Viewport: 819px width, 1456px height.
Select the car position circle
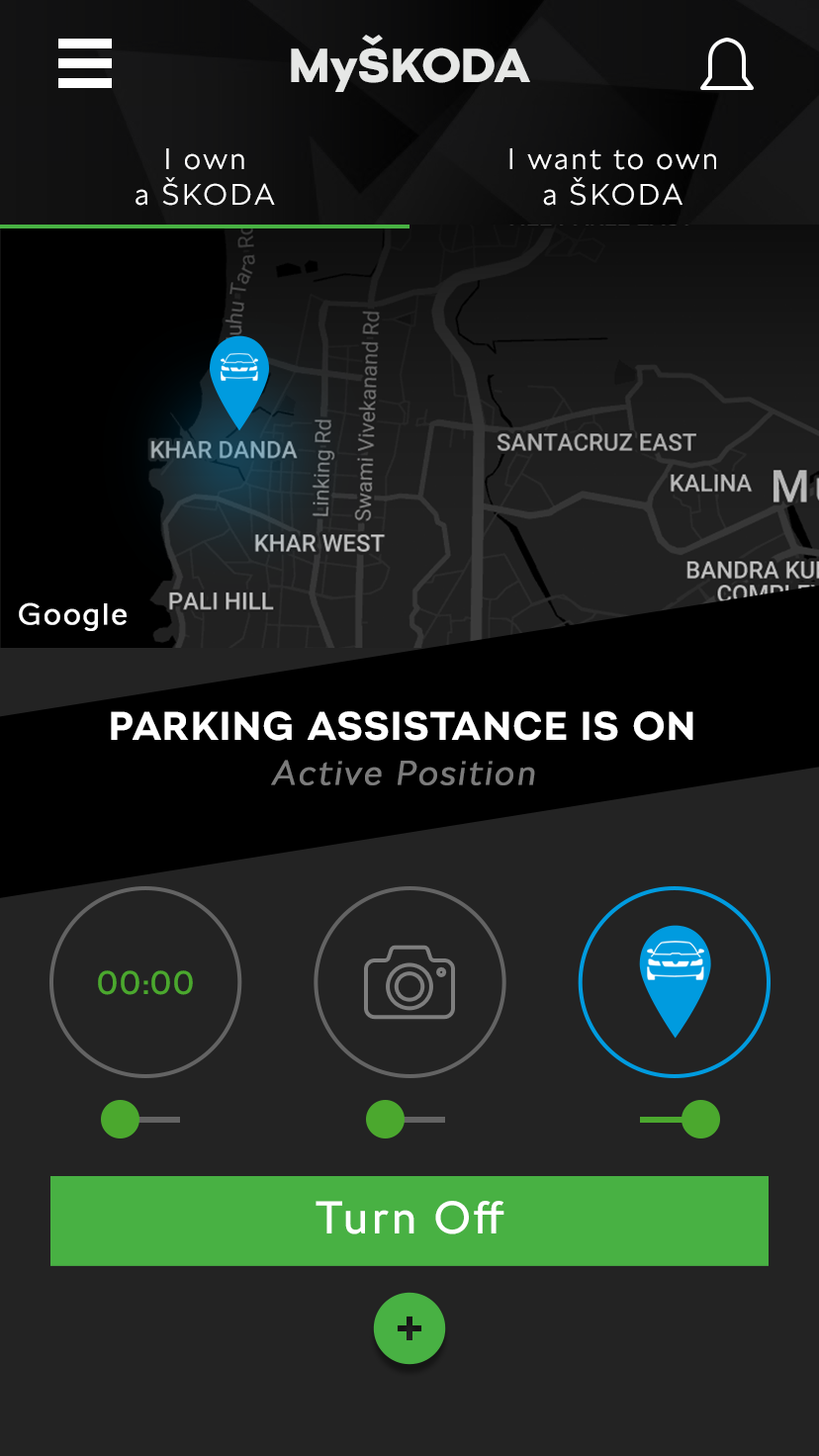(675, 982)
